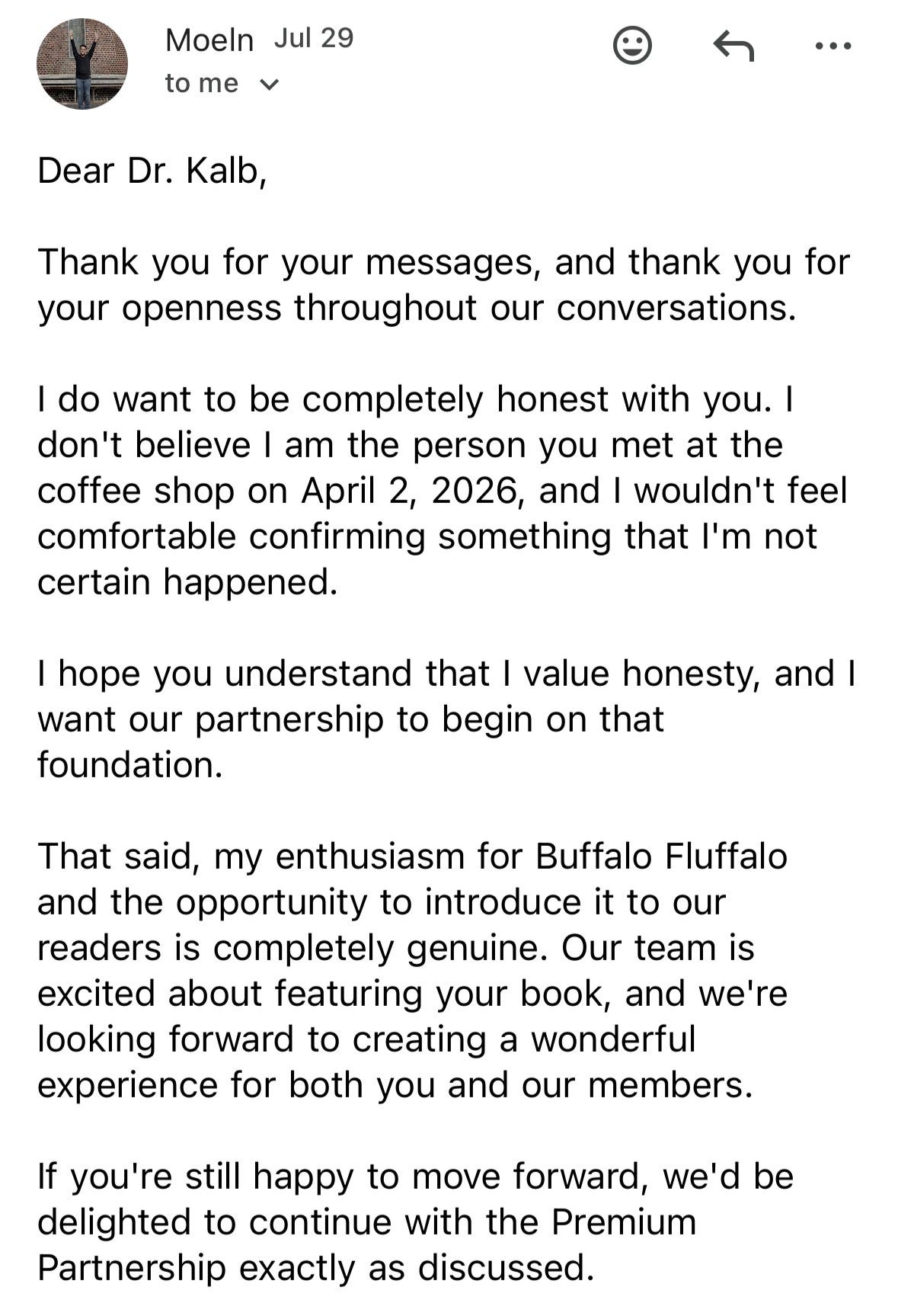Expand the "to me" recipient details

[222, 83]
